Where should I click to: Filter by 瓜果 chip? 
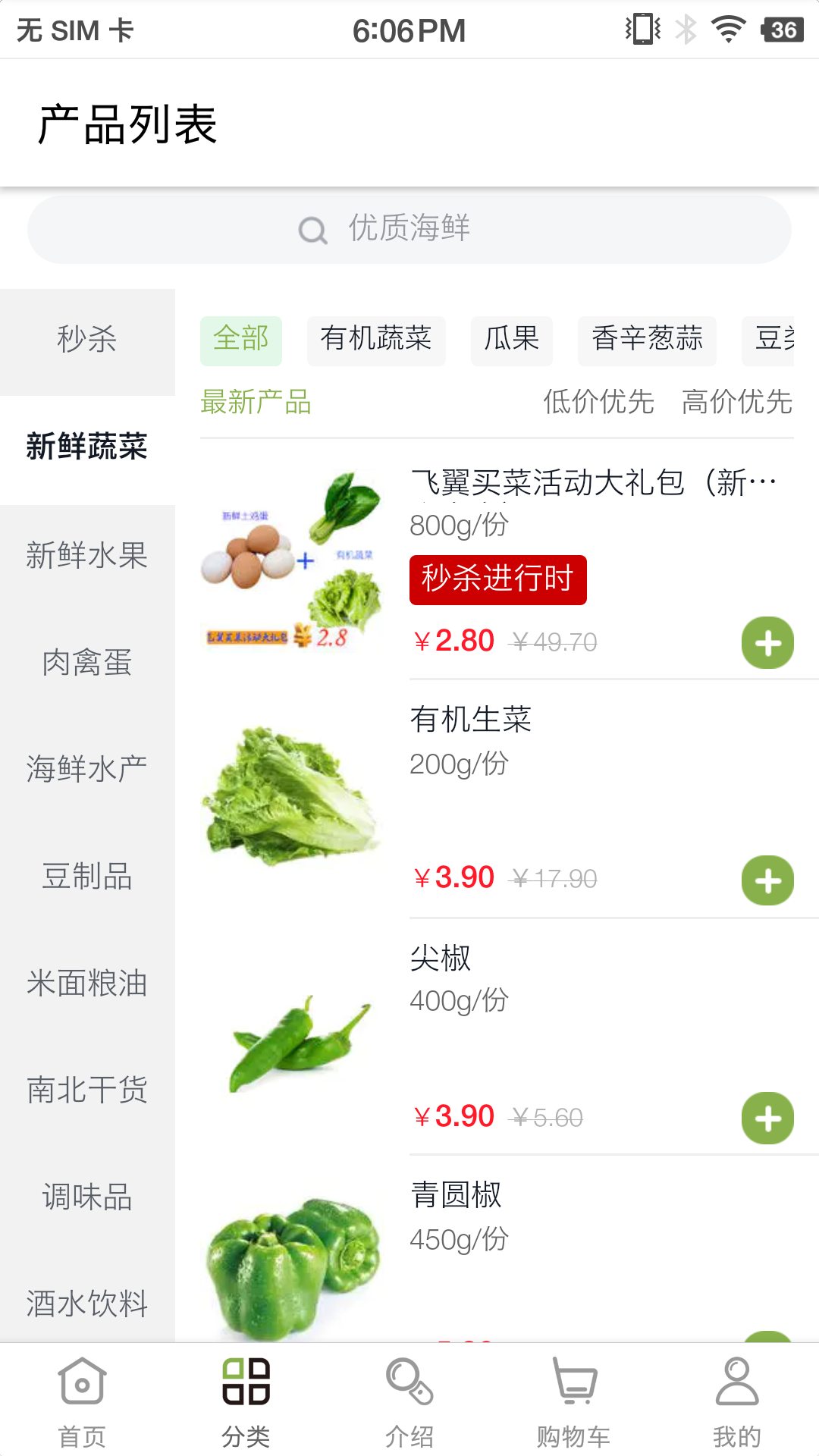tap(512, 339)
